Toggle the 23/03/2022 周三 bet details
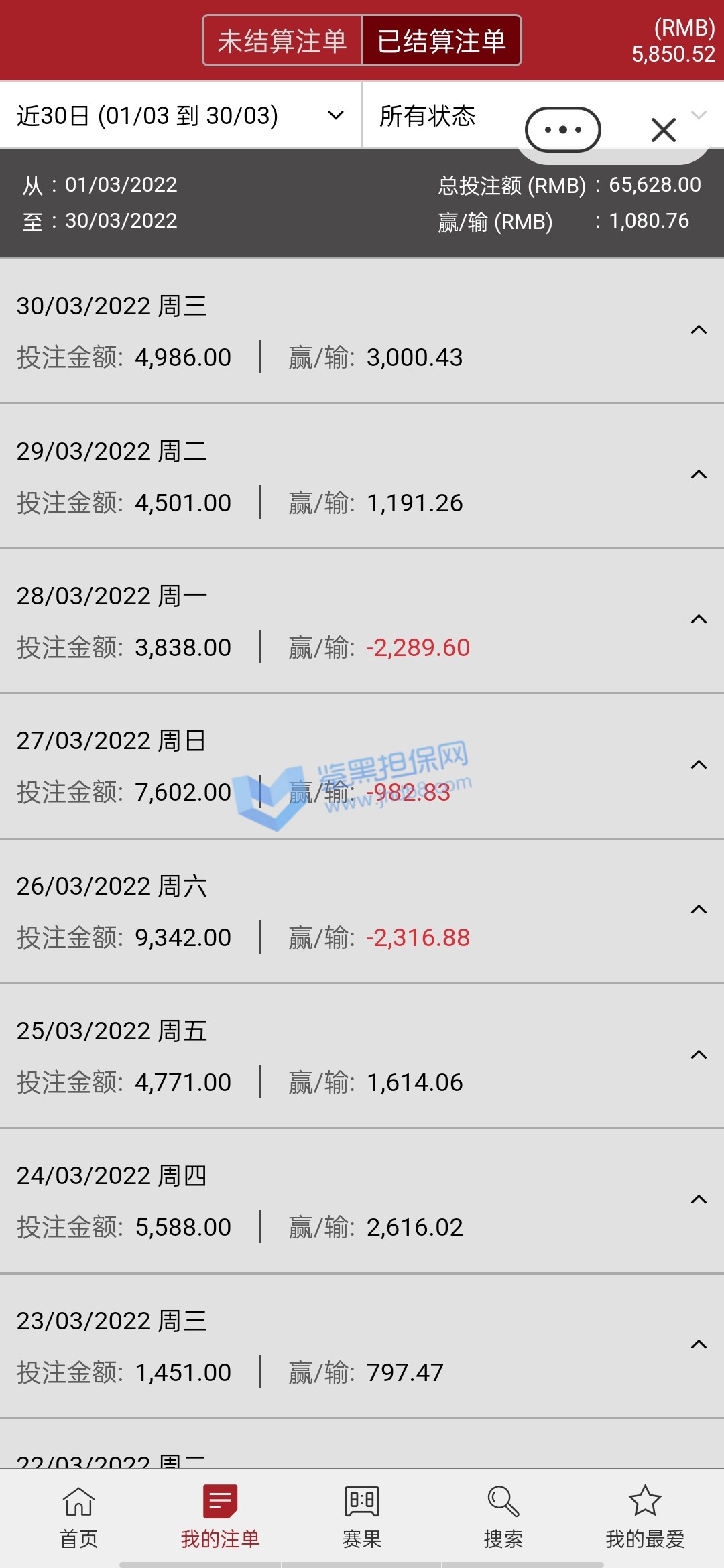 pyautogui.click(x=699, y=1344)
